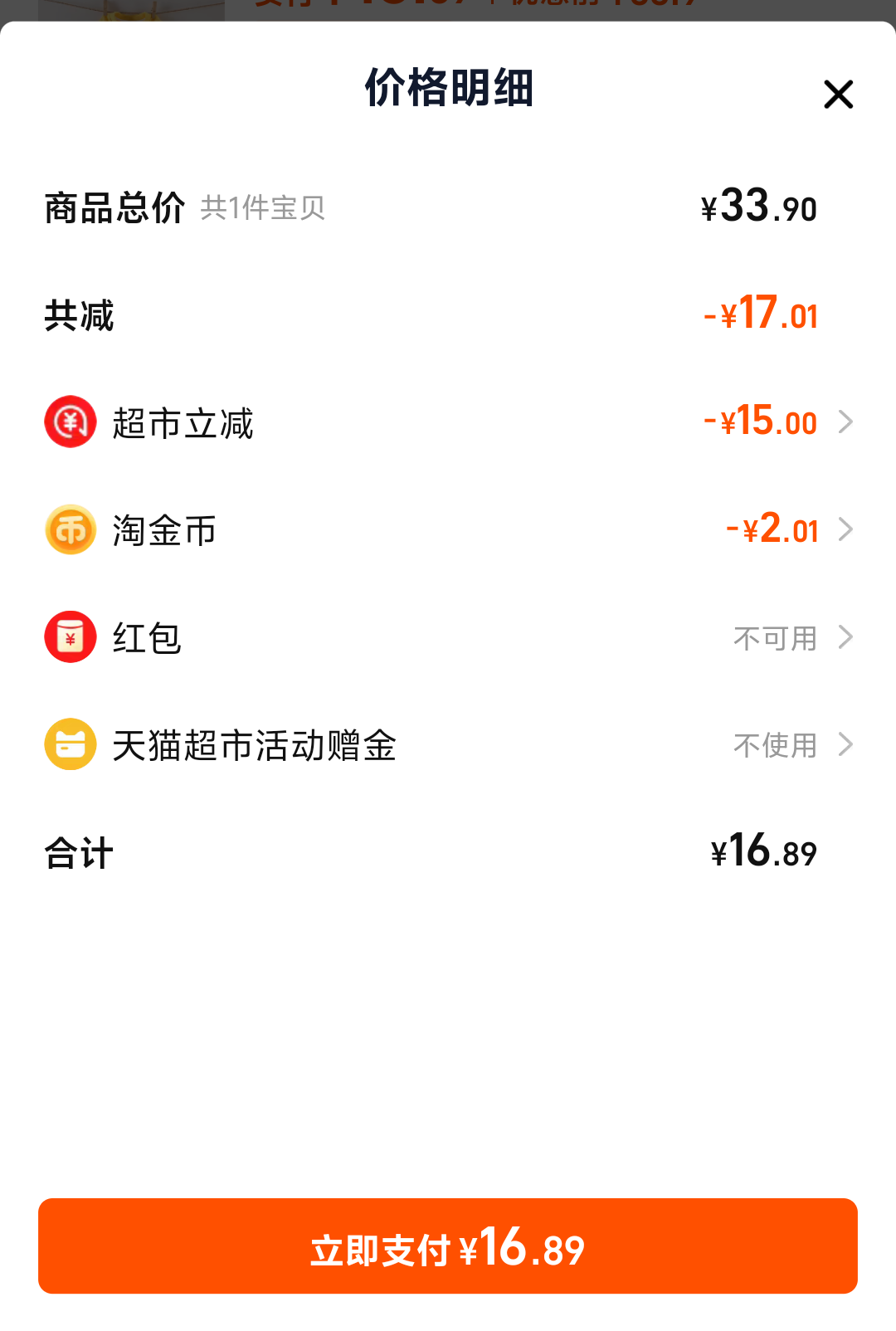This screenshot has width=896, height=1331.
Task: Click the 超市立减 red coin icon
Action: coord(71,422)
